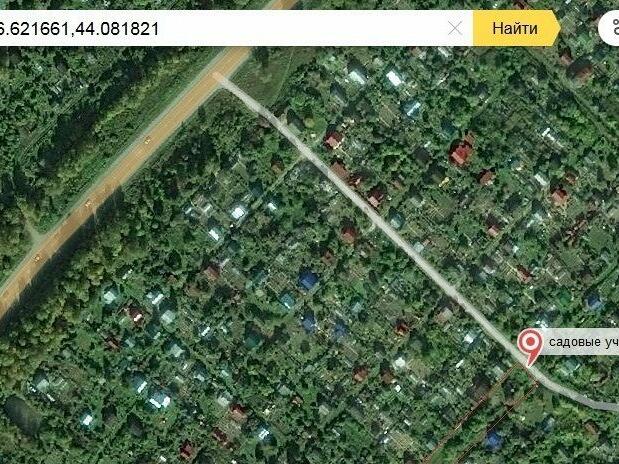619x464 pixels.
Task: Tap the round button beside Найти
Action: click(x=609, y=28)
